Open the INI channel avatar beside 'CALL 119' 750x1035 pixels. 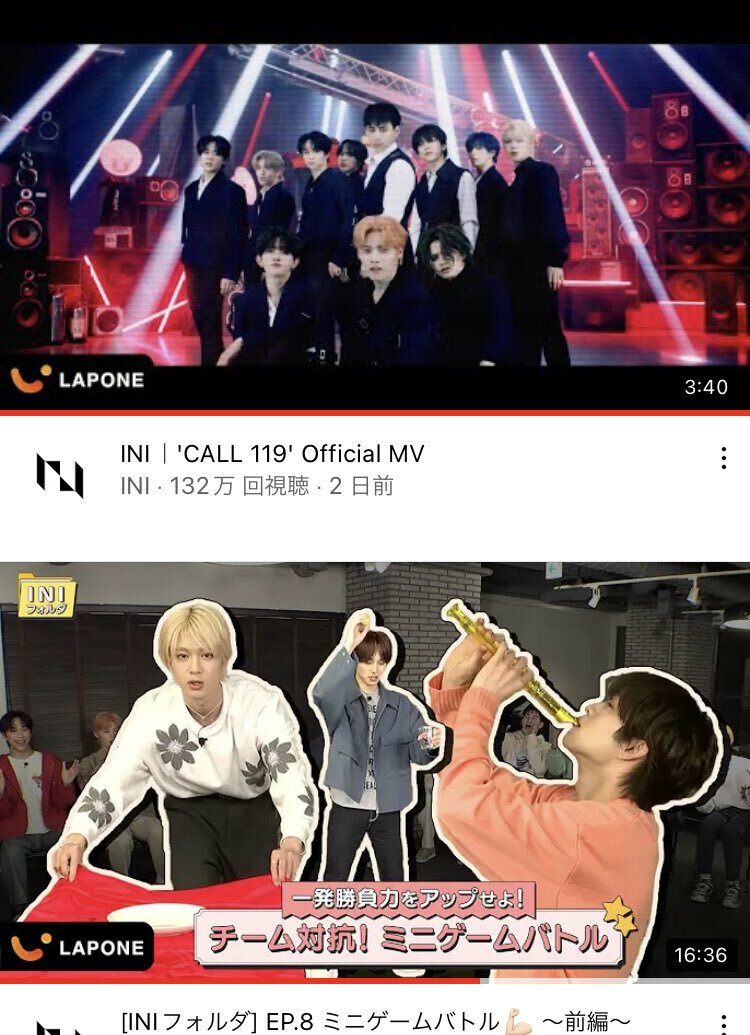click(x=60, y=474)
